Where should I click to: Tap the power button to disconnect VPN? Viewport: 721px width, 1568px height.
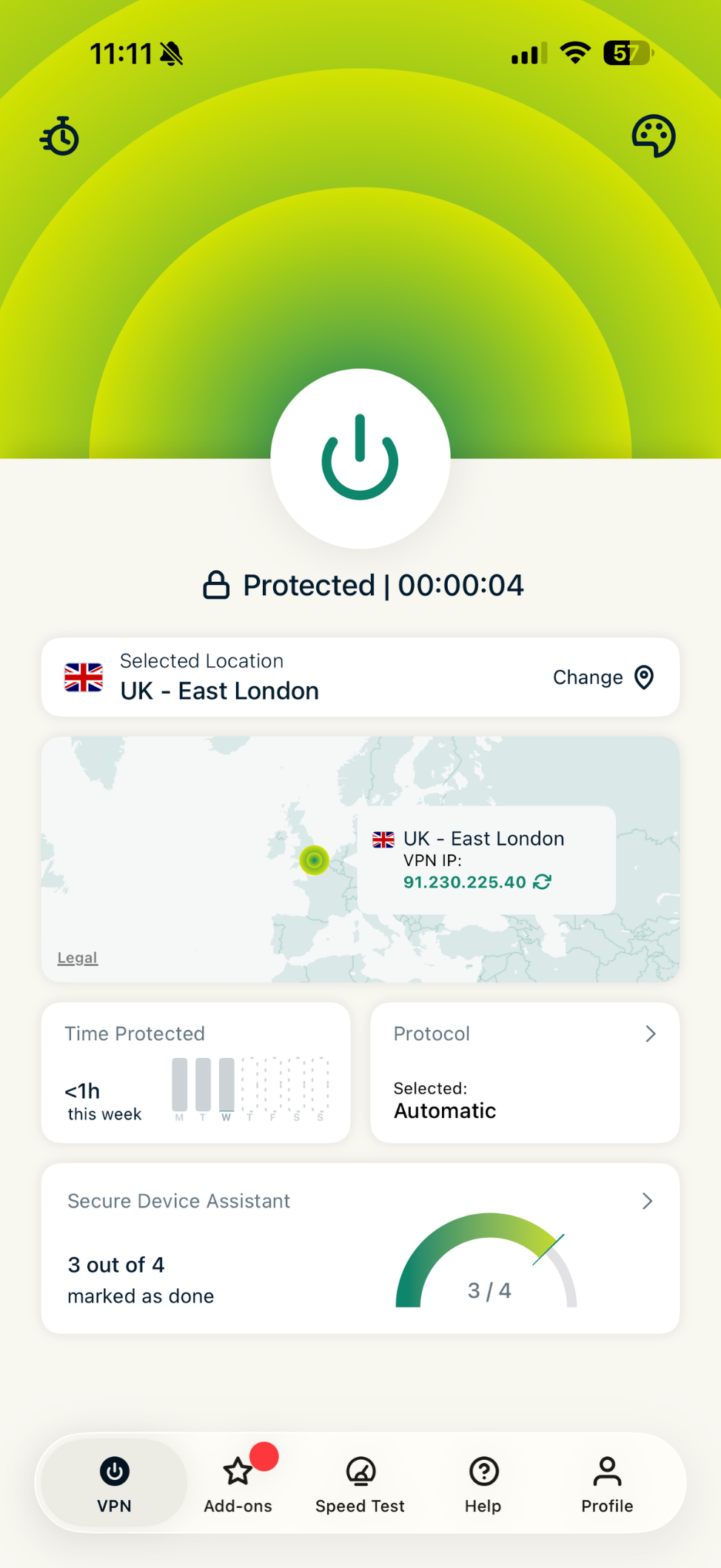360,458
